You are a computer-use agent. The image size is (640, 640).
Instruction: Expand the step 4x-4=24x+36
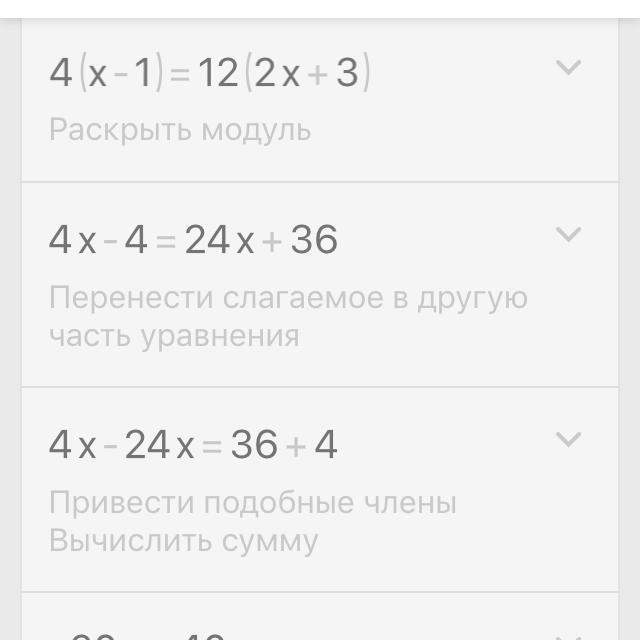[568, 235]
